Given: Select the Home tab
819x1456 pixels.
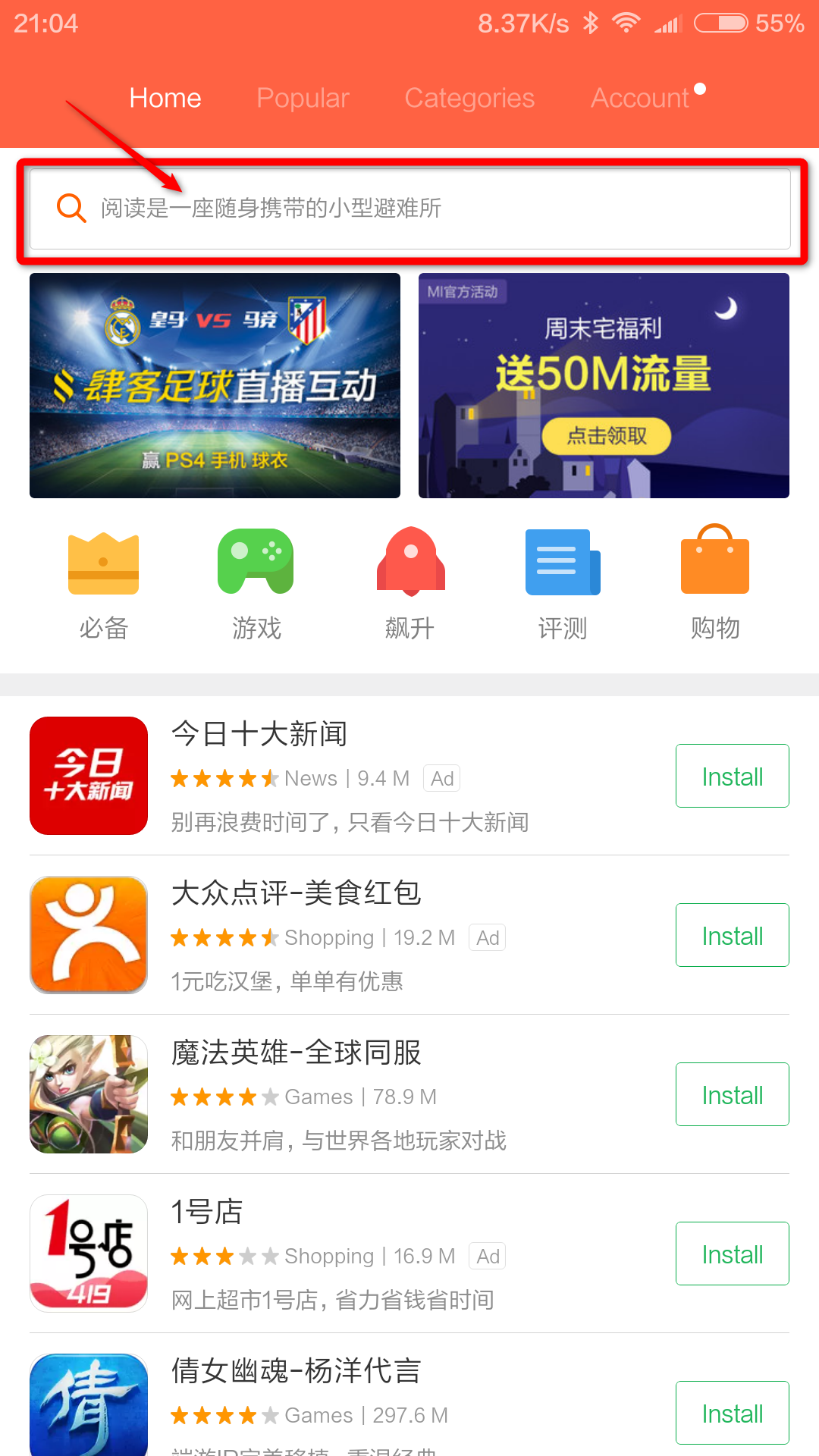Looking at the screenshot, I should tap(165, 98).
